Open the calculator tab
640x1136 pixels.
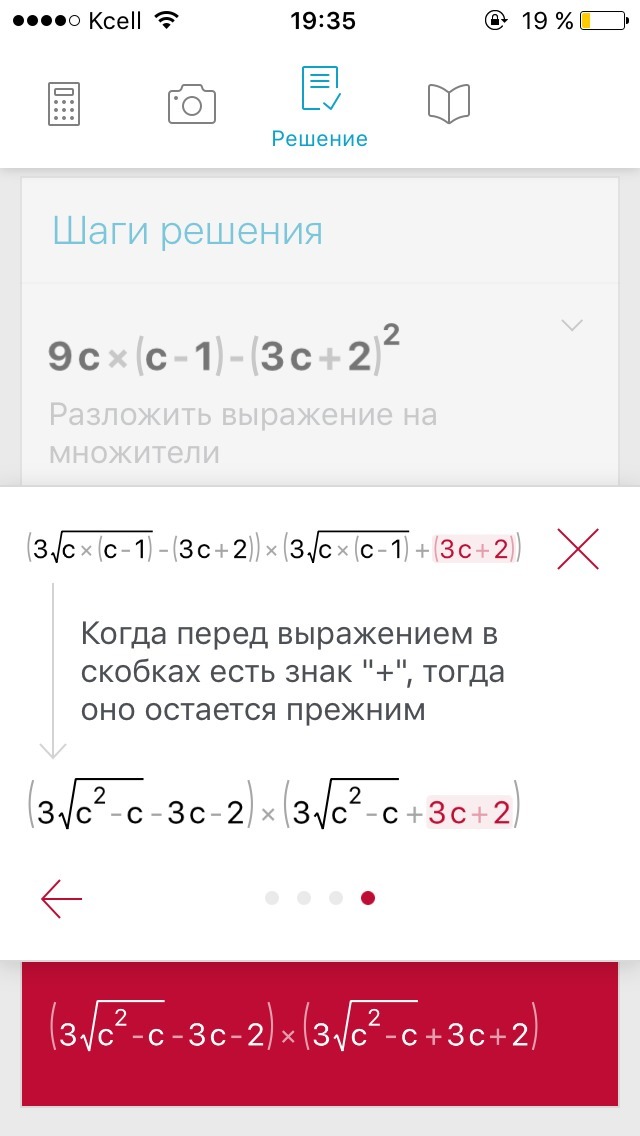[64, 104]
